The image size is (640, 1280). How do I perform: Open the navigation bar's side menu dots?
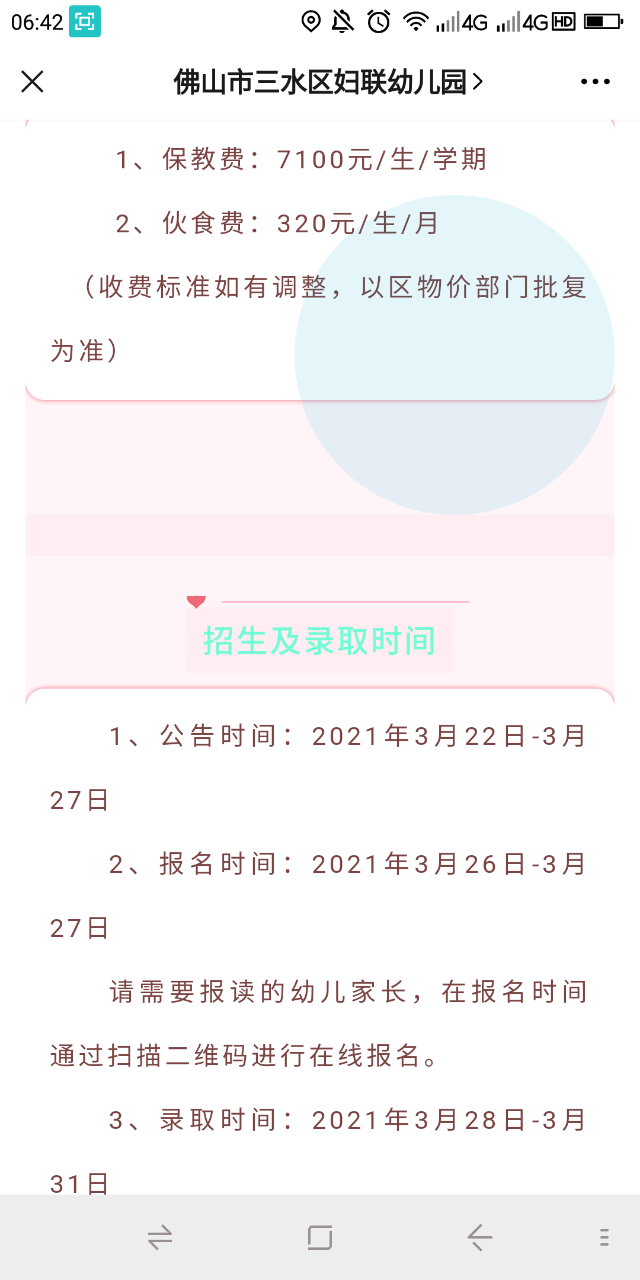coord(604,1238)
